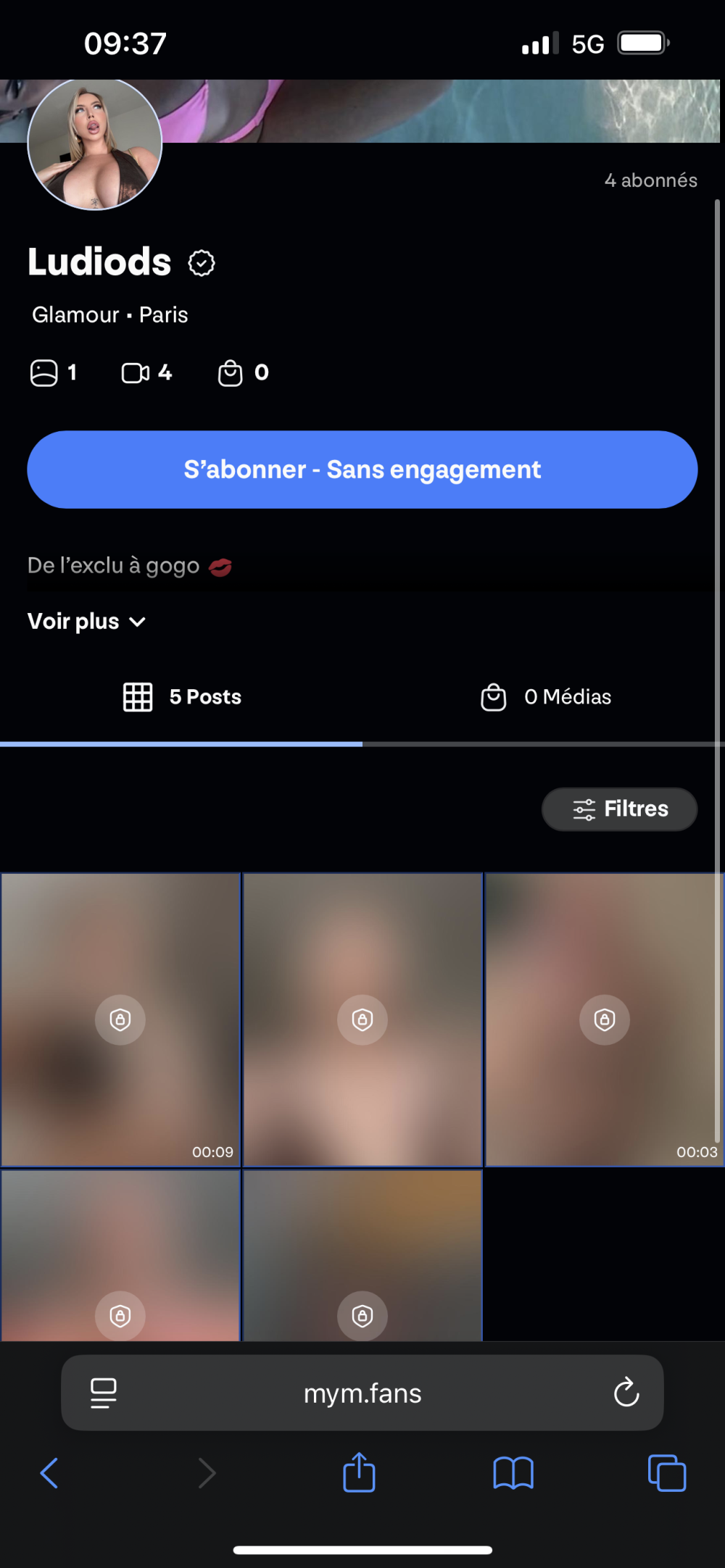Show all open Safari tabs
Viewport: 725px width, 1568px height.
[666, 1473]
